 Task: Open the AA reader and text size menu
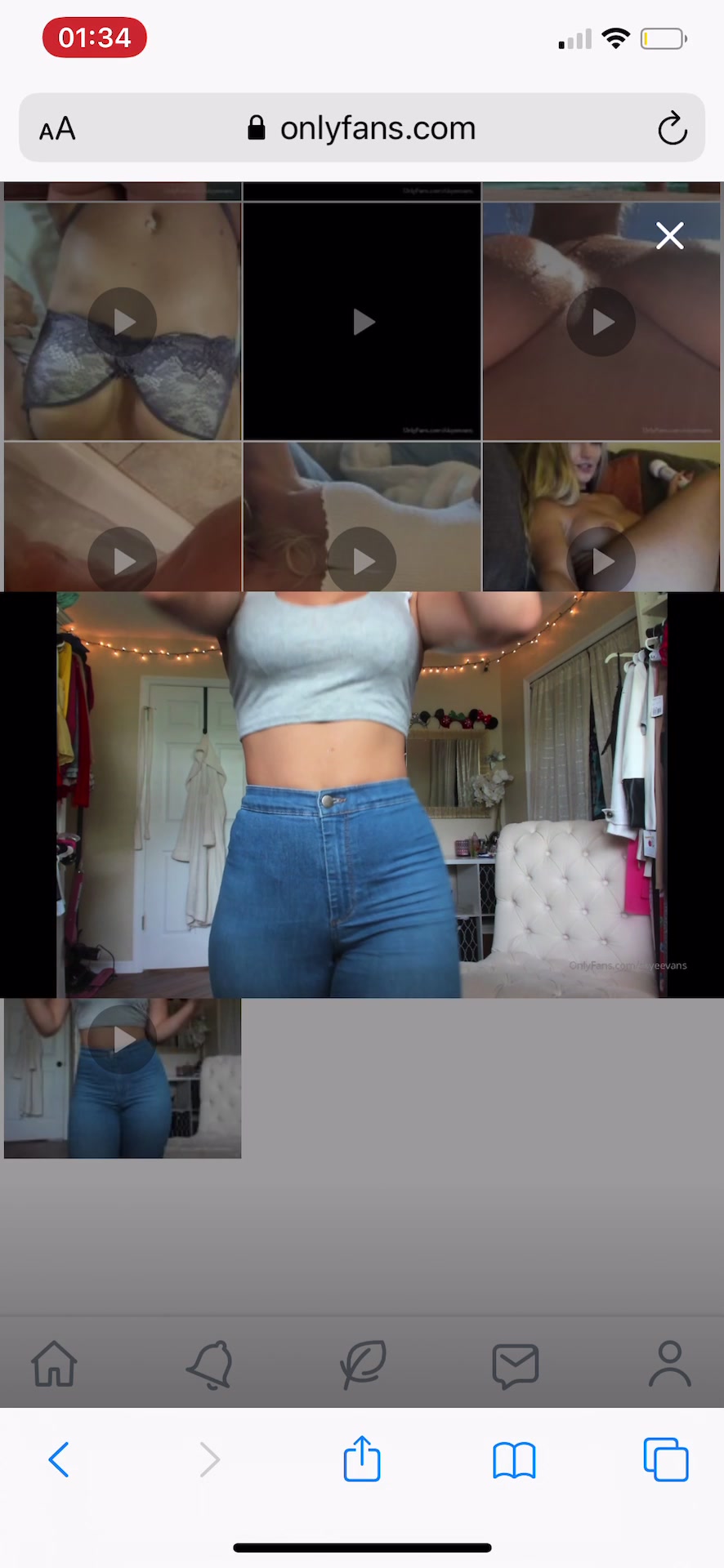click(57, 129)
